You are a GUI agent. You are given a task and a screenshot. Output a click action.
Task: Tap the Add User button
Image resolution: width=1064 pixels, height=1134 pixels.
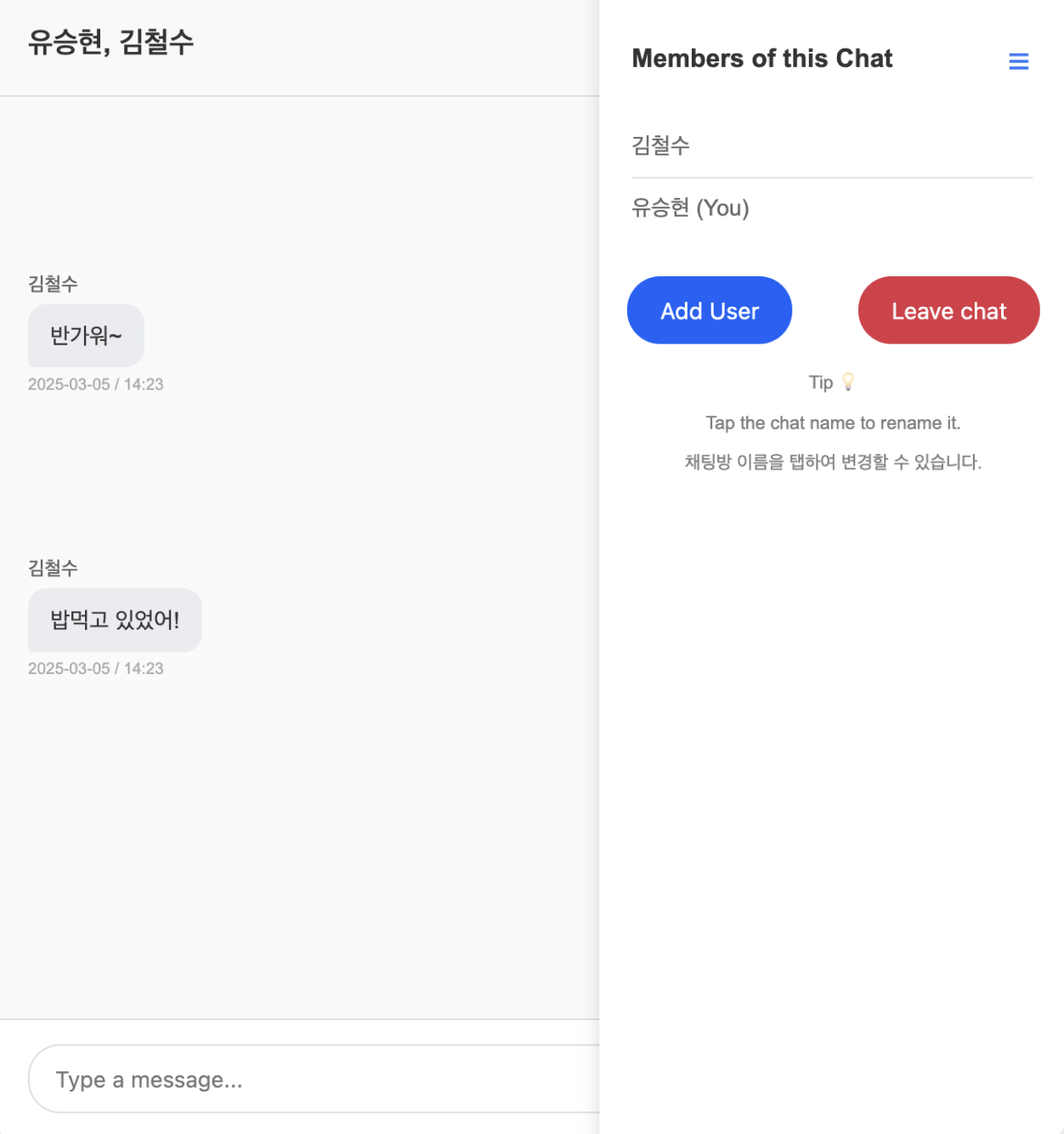709,310
